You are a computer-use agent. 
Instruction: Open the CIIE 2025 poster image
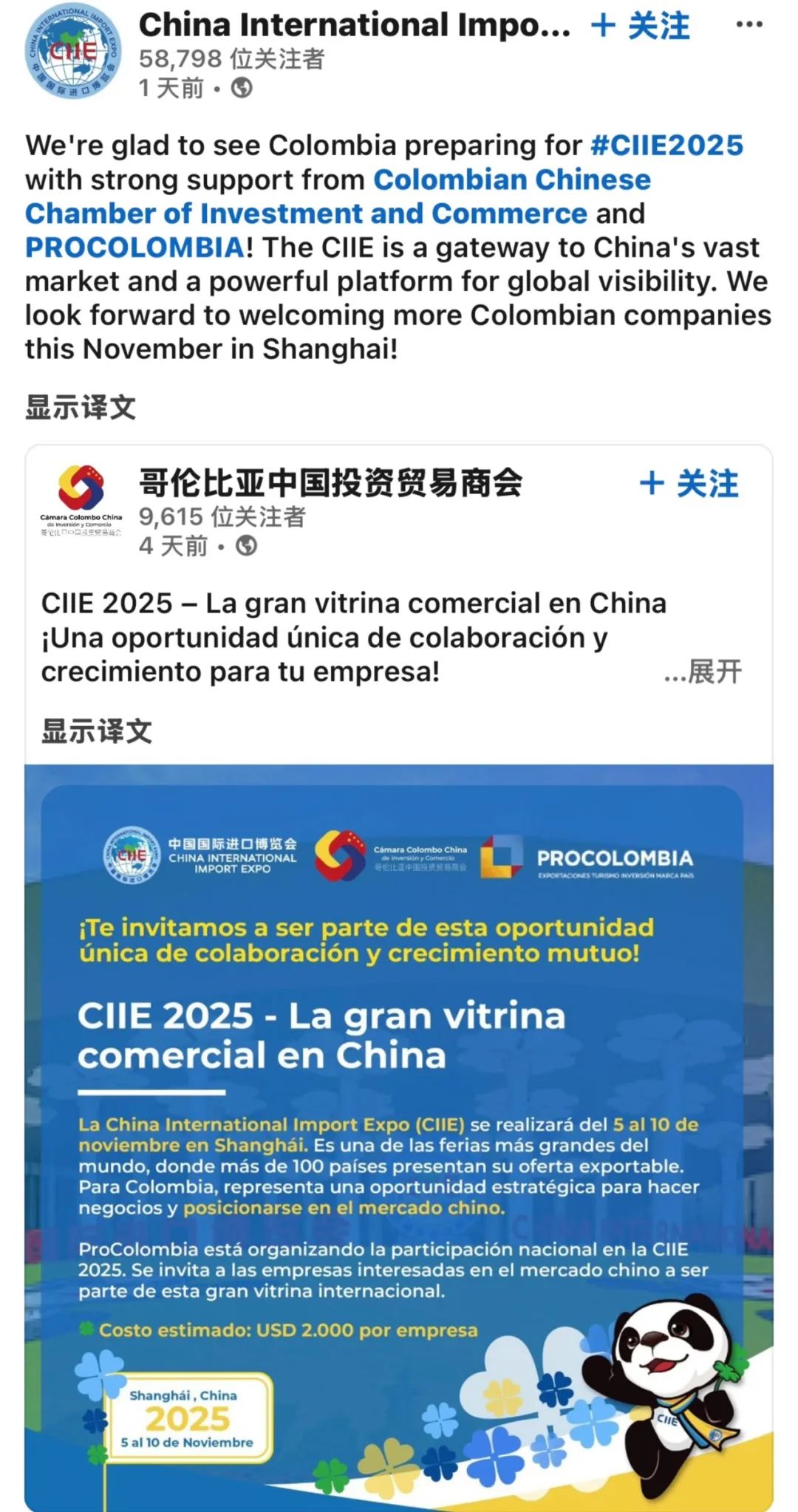coord(399,1138)
